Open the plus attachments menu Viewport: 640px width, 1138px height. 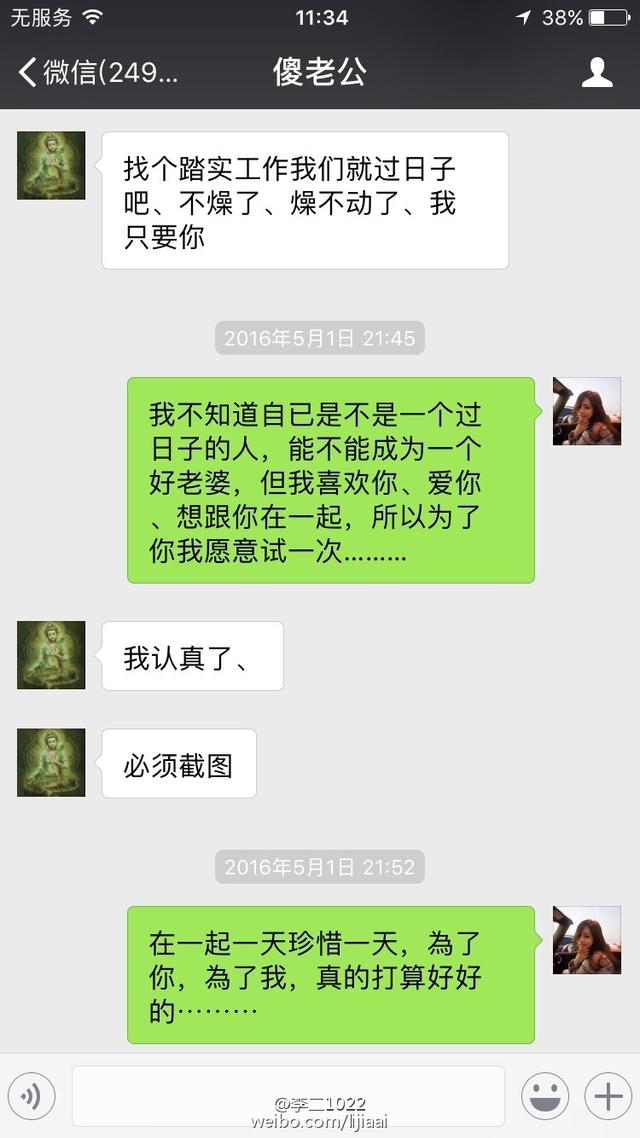coord(608,1096)
